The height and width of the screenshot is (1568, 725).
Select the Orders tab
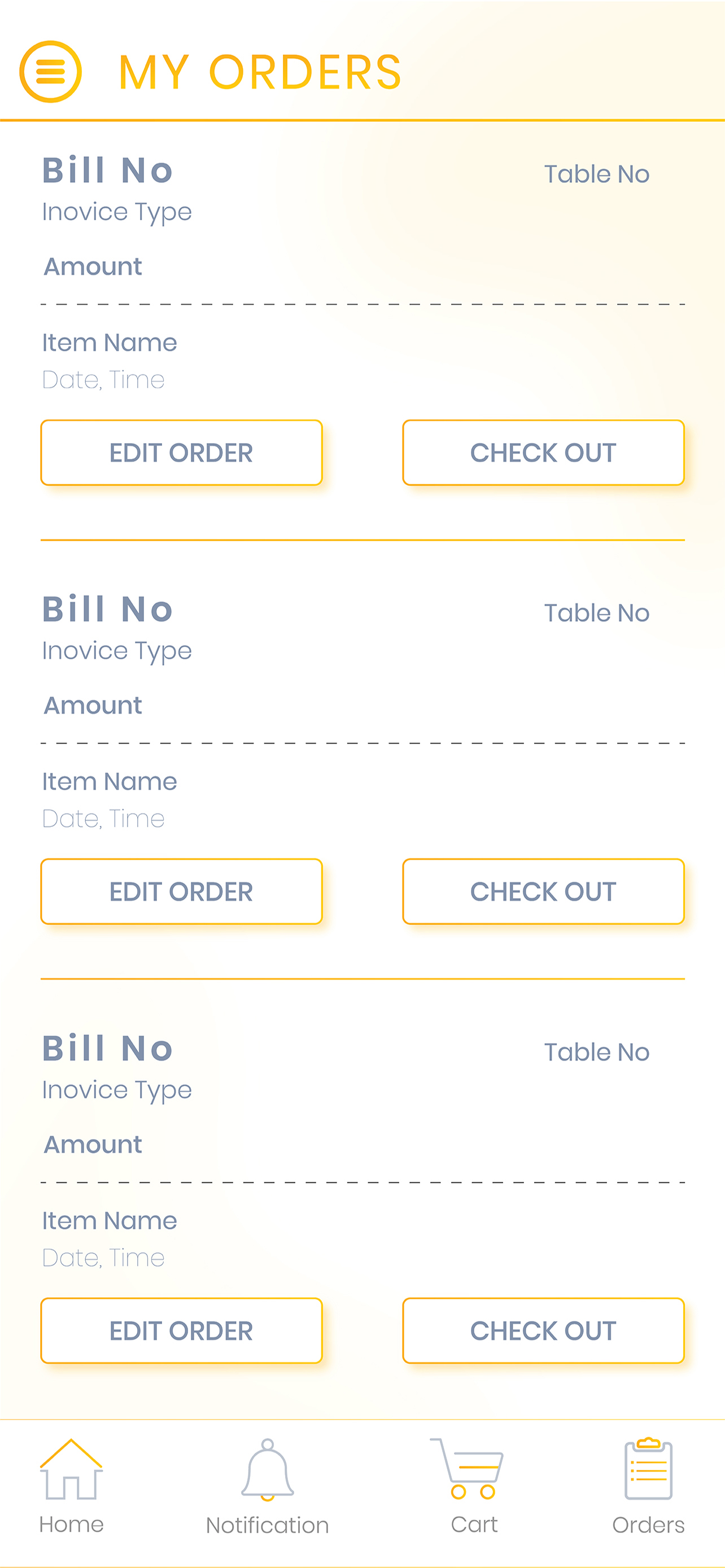point(648,1486)
